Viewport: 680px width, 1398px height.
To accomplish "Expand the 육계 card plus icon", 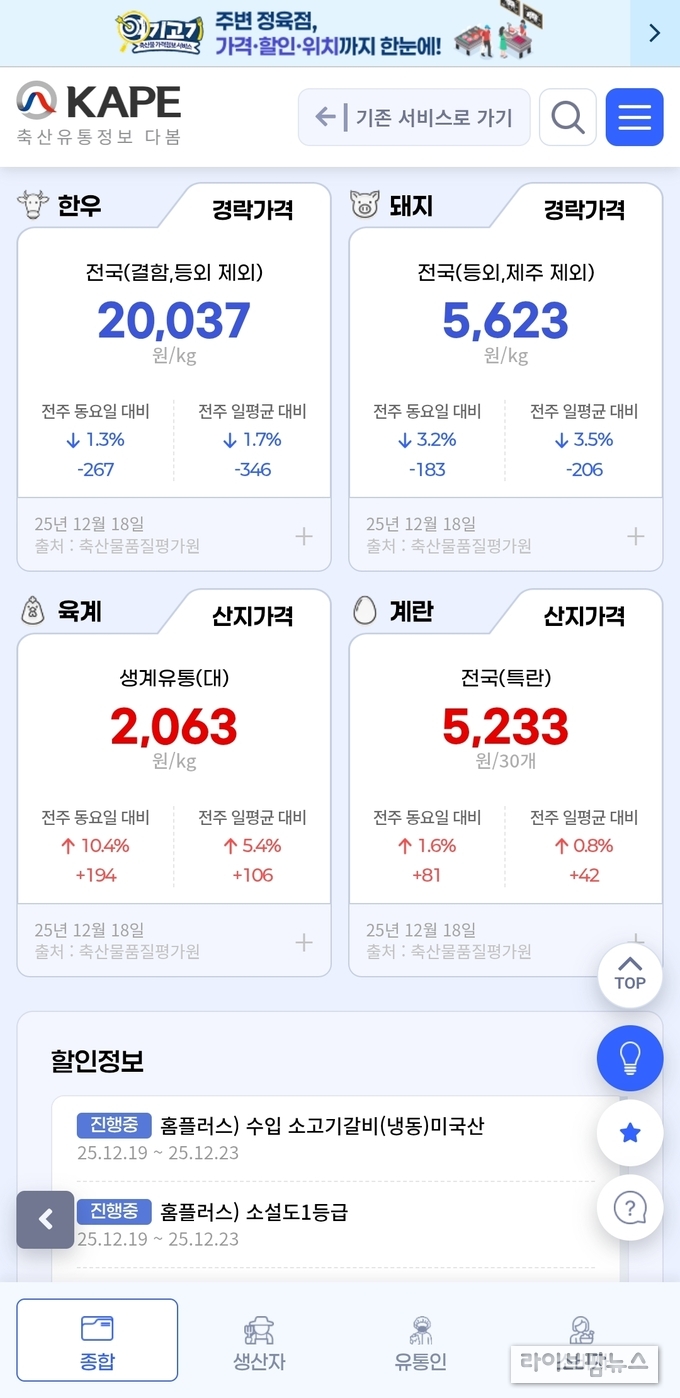I will click(x=304, y=942).
